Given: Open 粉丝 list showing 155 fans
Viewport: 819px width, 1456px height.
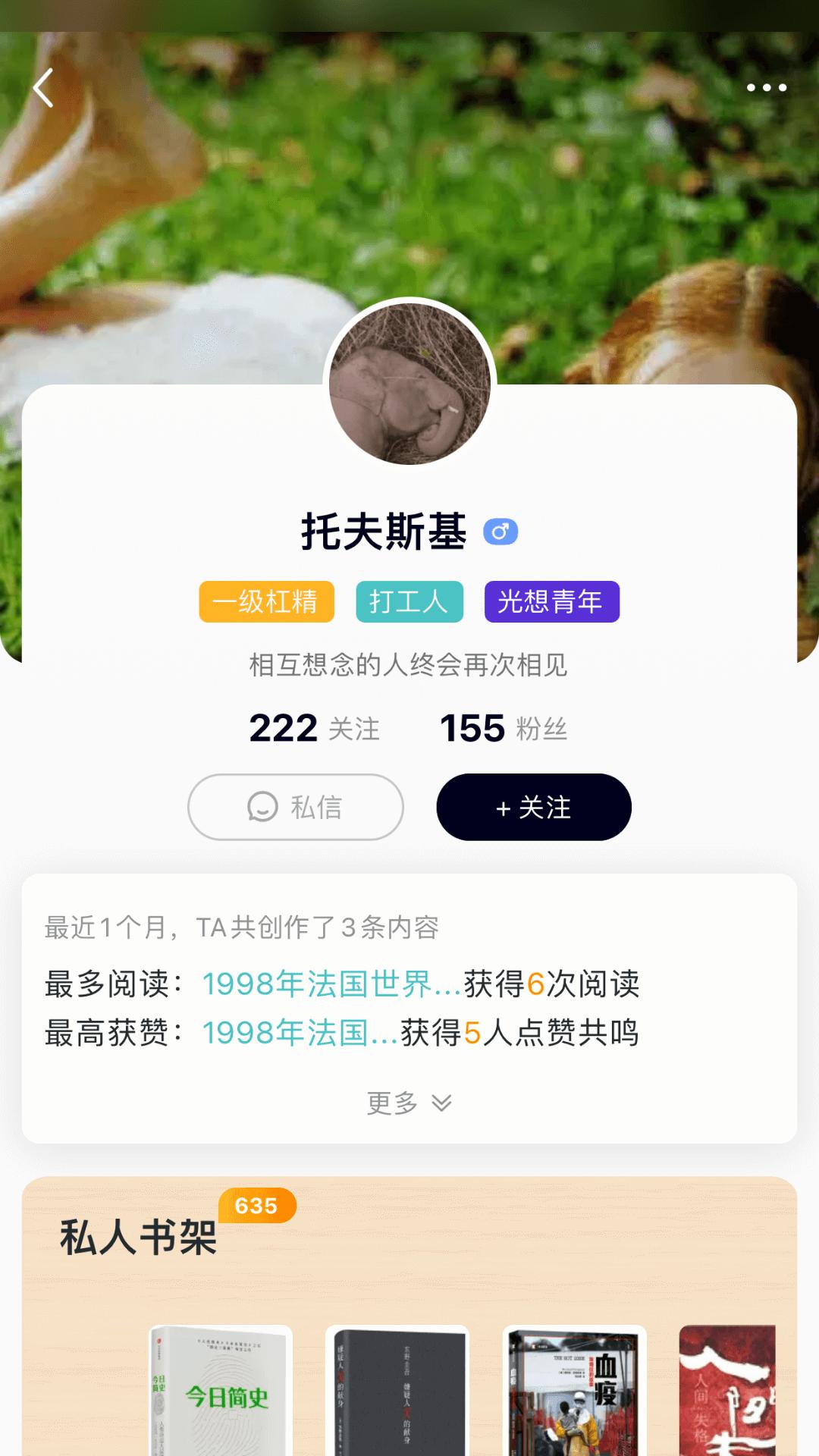Looking at the screenshot, I should 506,727.
